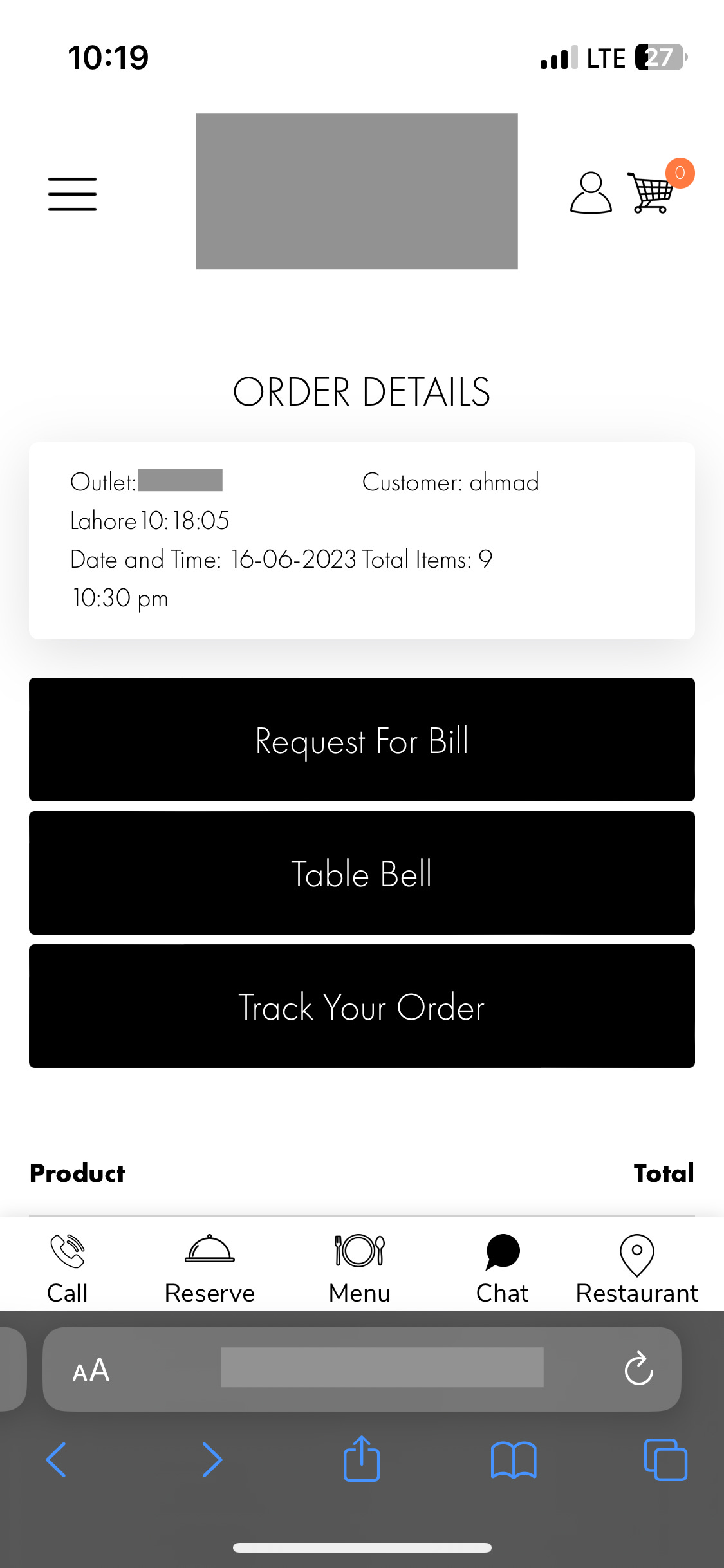Share this page
Screen dimensions: 724x1568
point(362,1458)
